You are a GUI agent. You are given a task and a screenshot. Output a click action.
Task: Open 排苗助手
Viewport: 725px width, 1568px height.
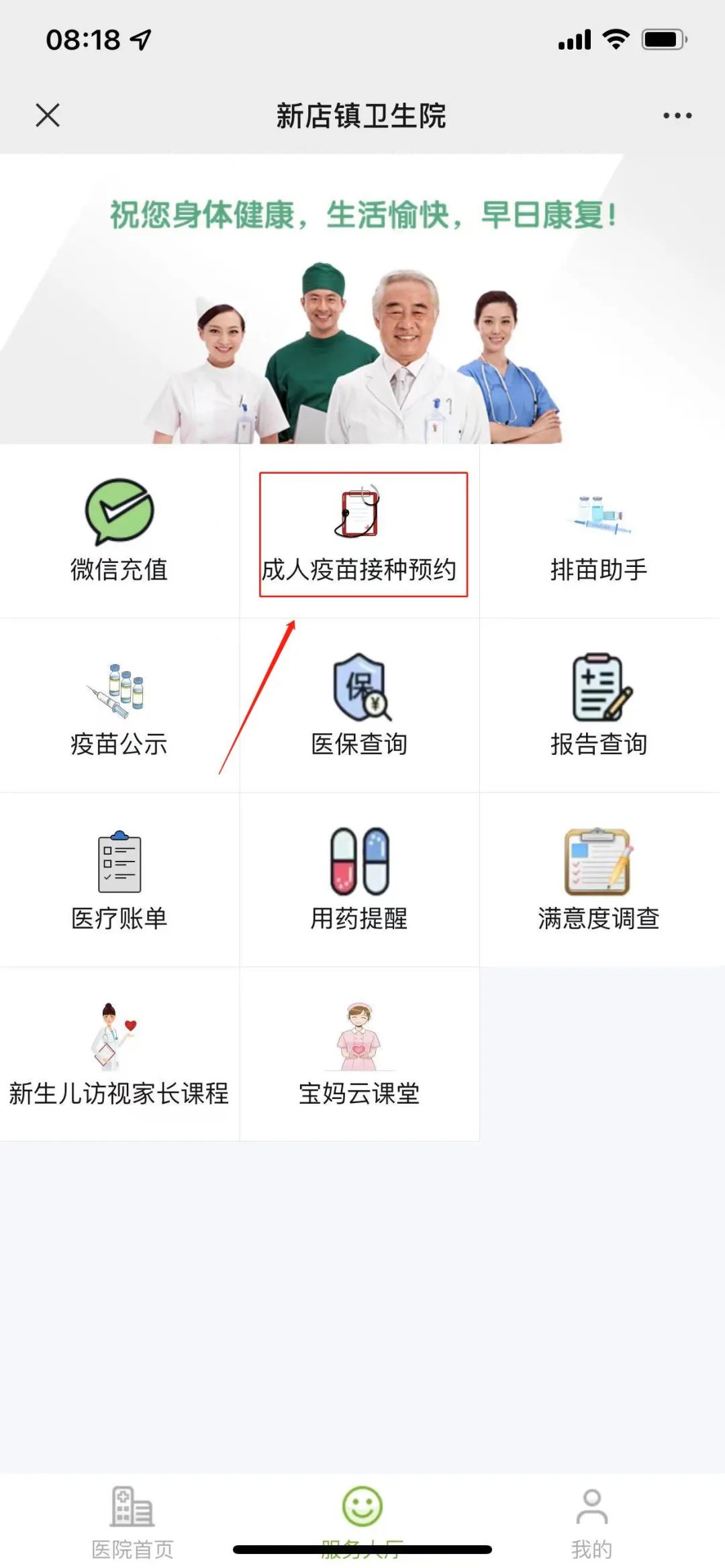tap(599, 534)
